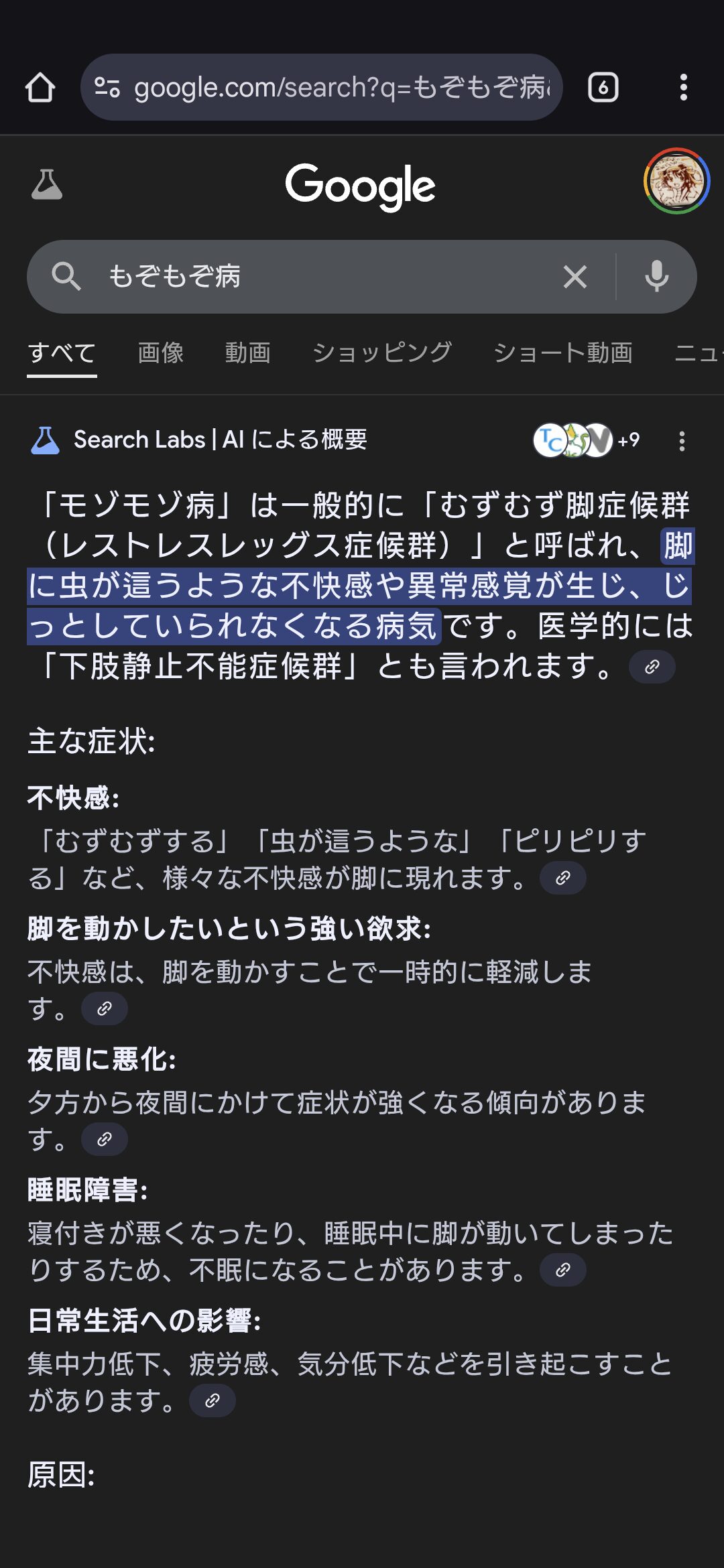
Task: Clear the search query text
Action: pos(575,276)
